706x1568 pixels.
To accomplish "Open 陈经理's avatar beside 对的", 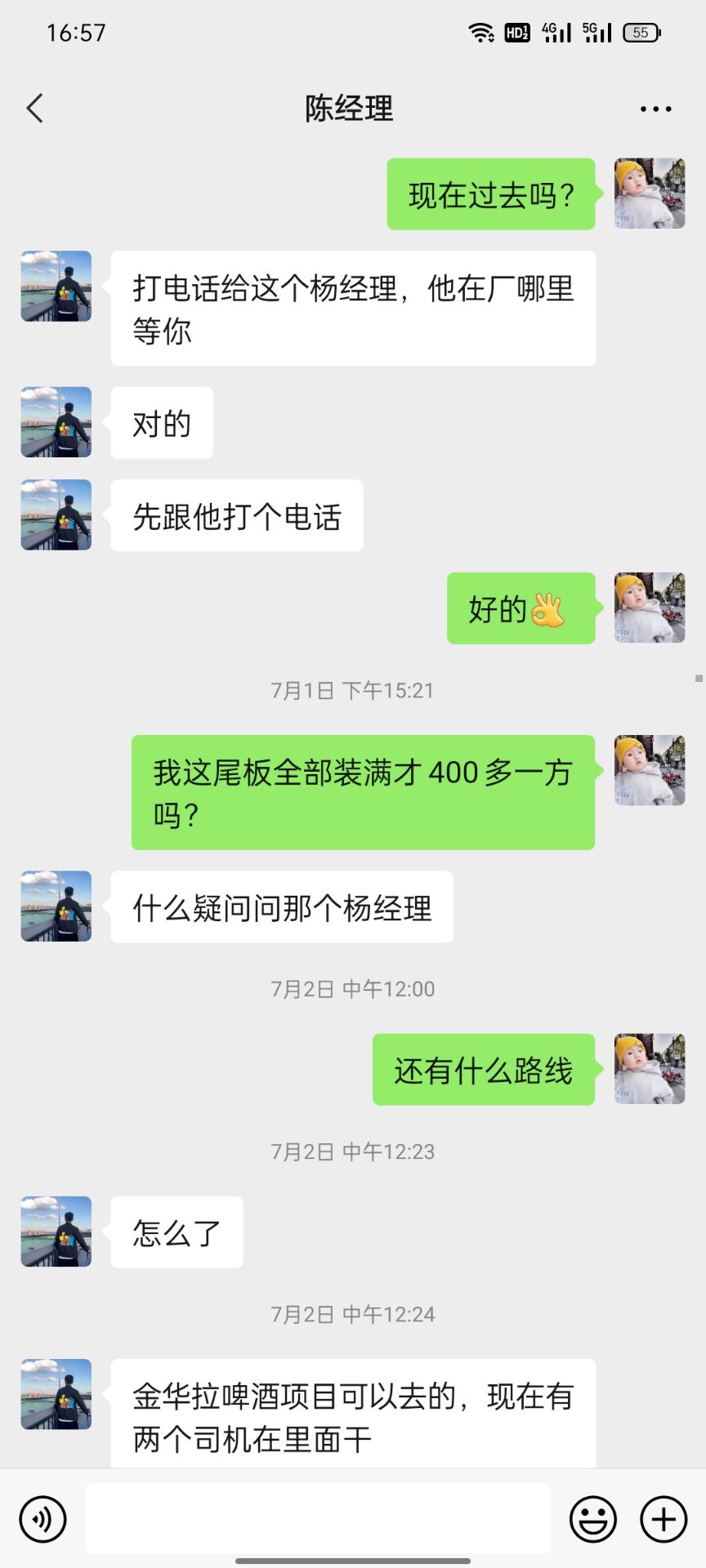I will tap(56, 422).
